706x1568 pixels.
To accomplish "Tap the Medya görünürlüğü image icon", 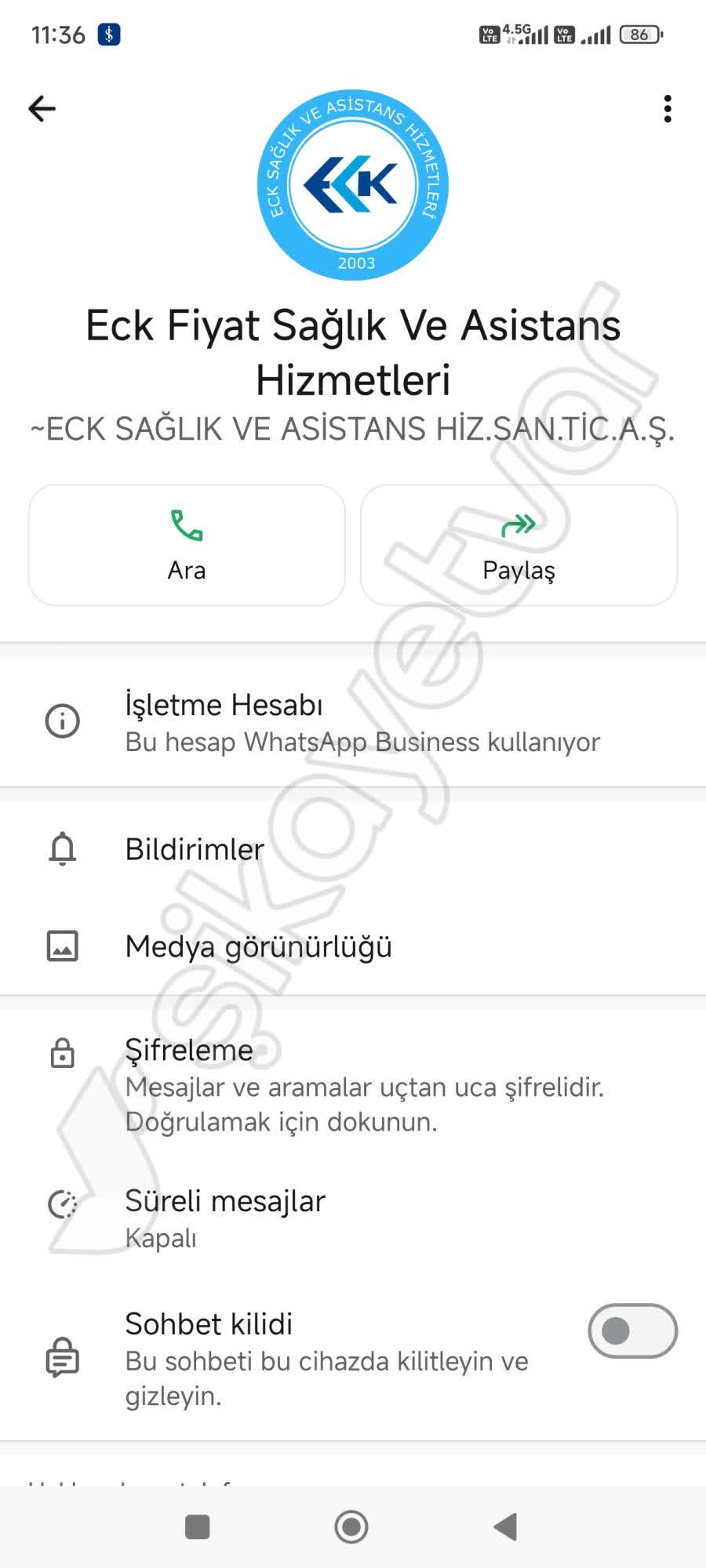I will click(x=63, y=946).
